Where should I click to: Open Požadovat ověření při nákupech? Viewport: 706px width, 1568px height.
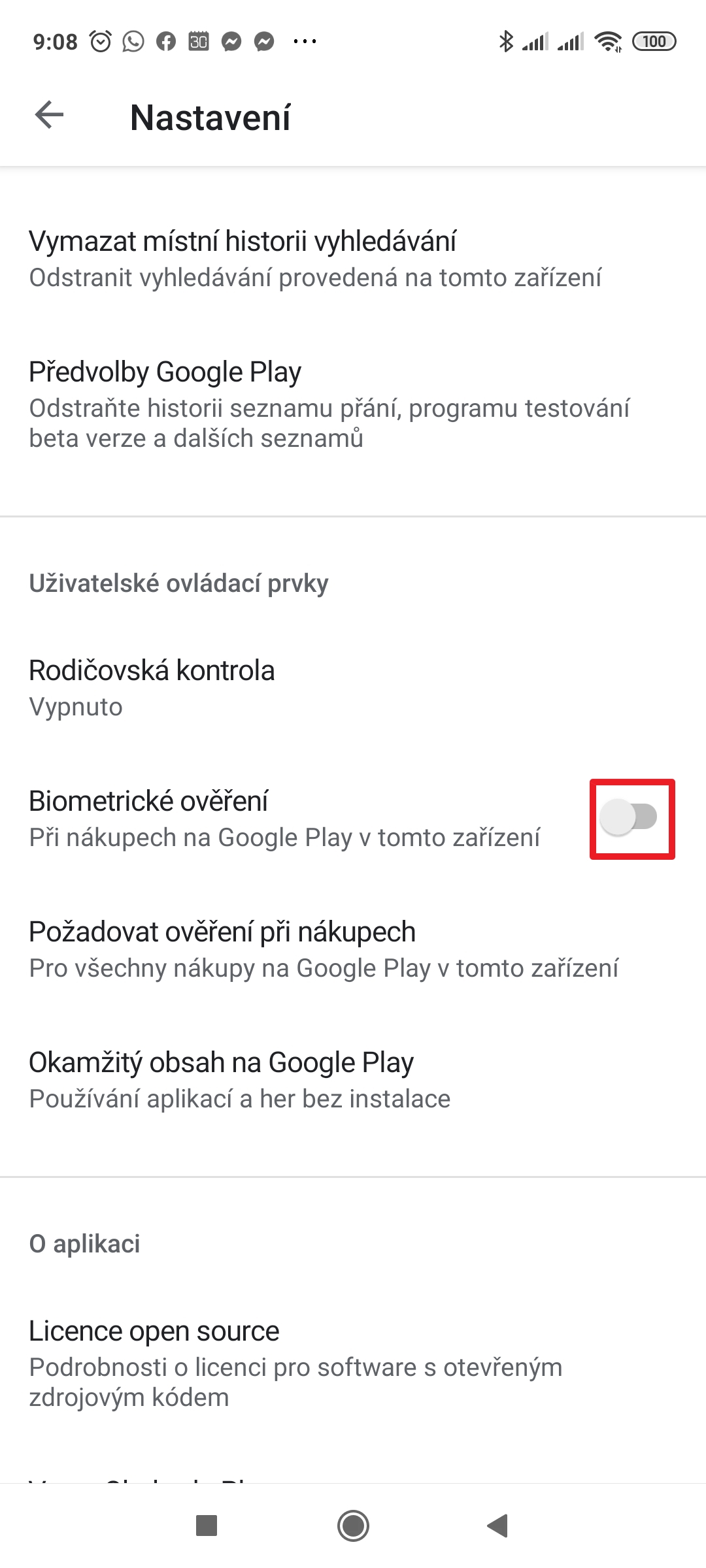pyautogui.click(x=323, y=949)
